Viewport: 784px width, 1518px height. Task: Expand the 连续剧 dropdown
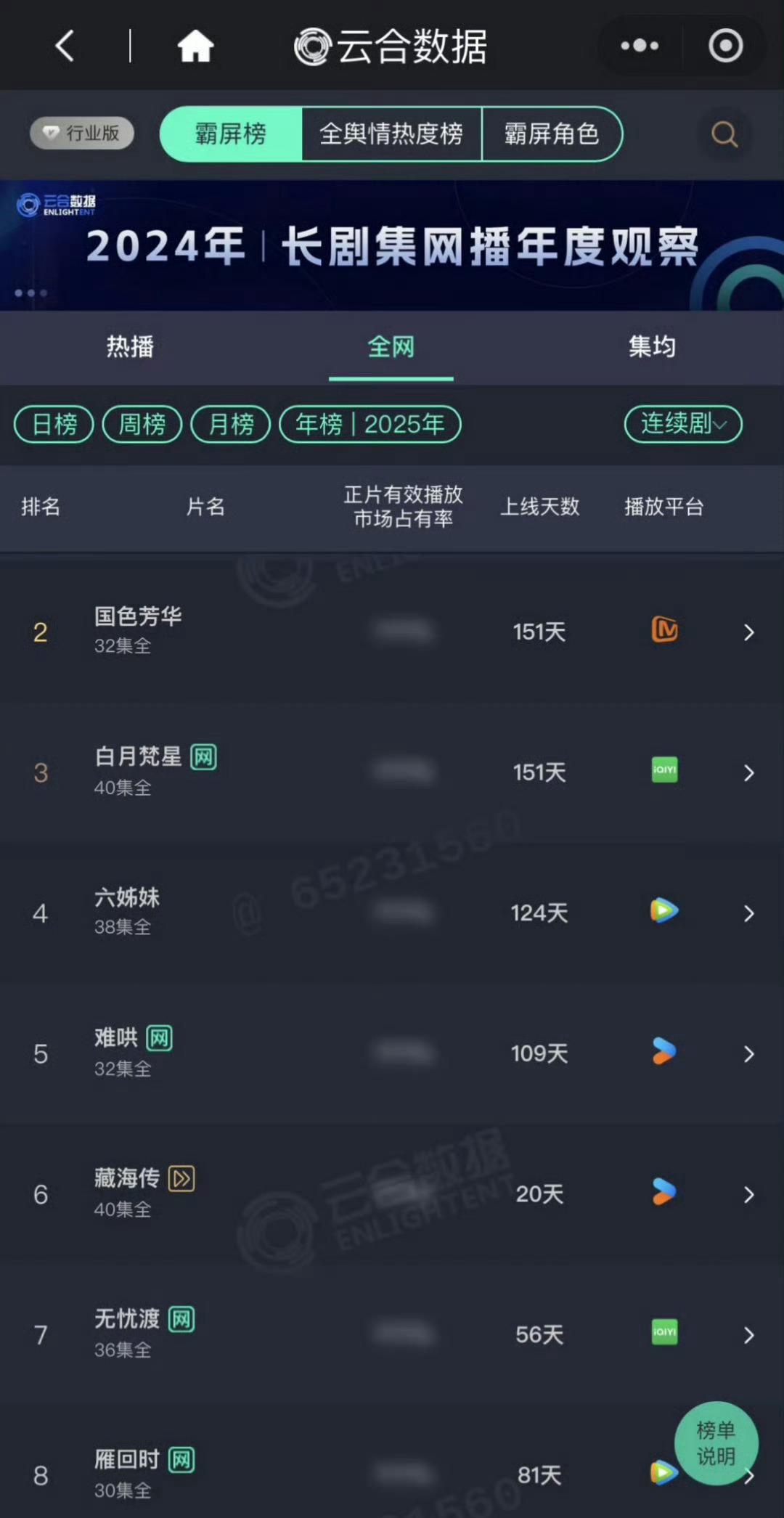click(683, 424)
